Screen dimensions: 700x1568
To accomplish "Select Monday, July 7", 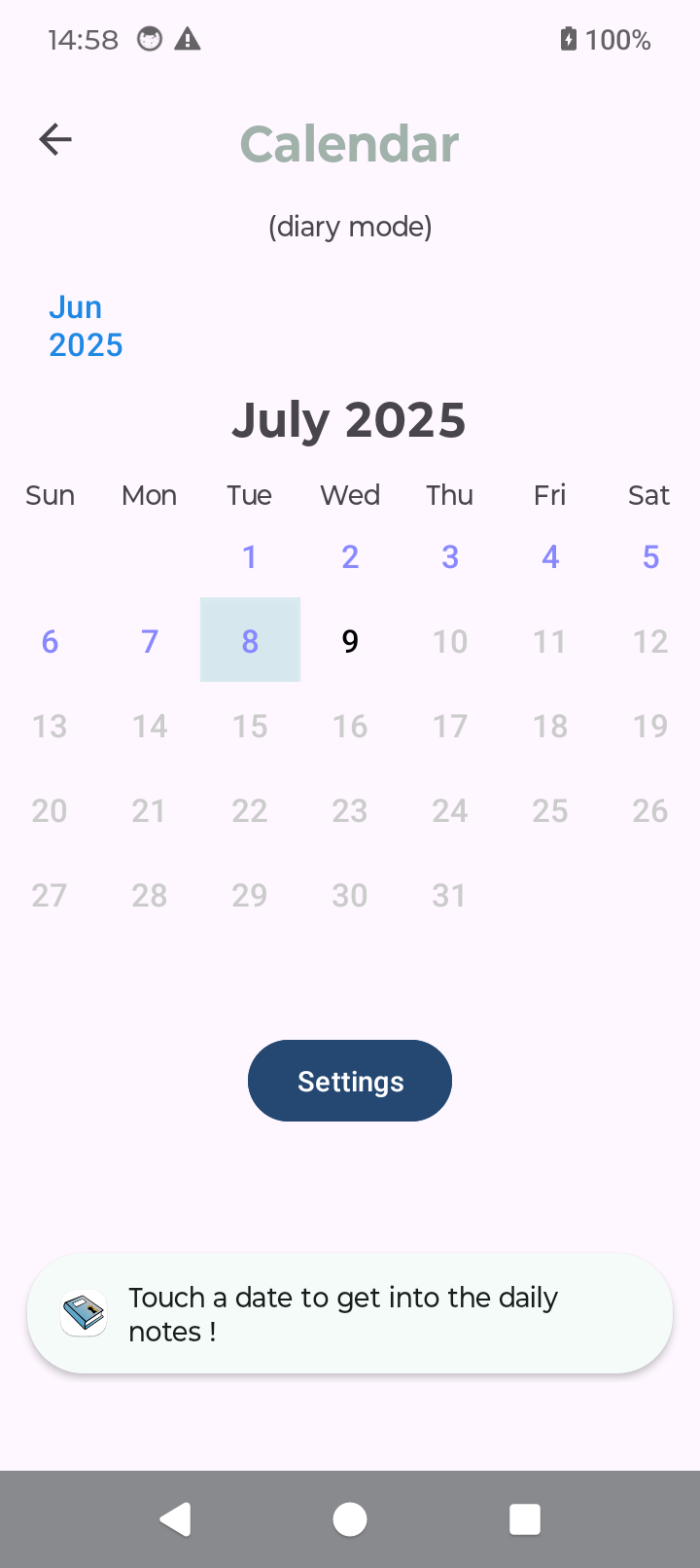I will tap(150, 641).
